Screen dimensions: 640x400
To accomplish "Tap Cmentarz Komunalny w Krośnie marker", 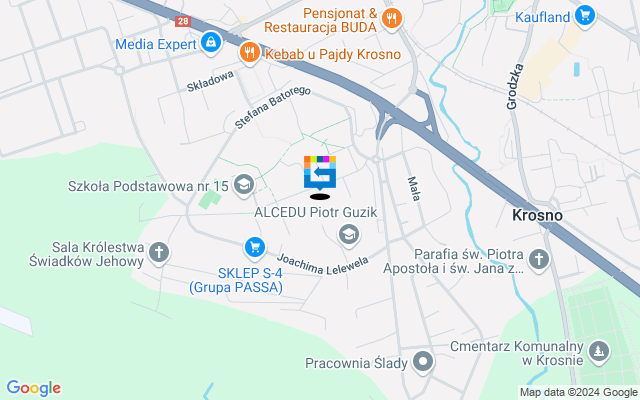I will point(599,351).
